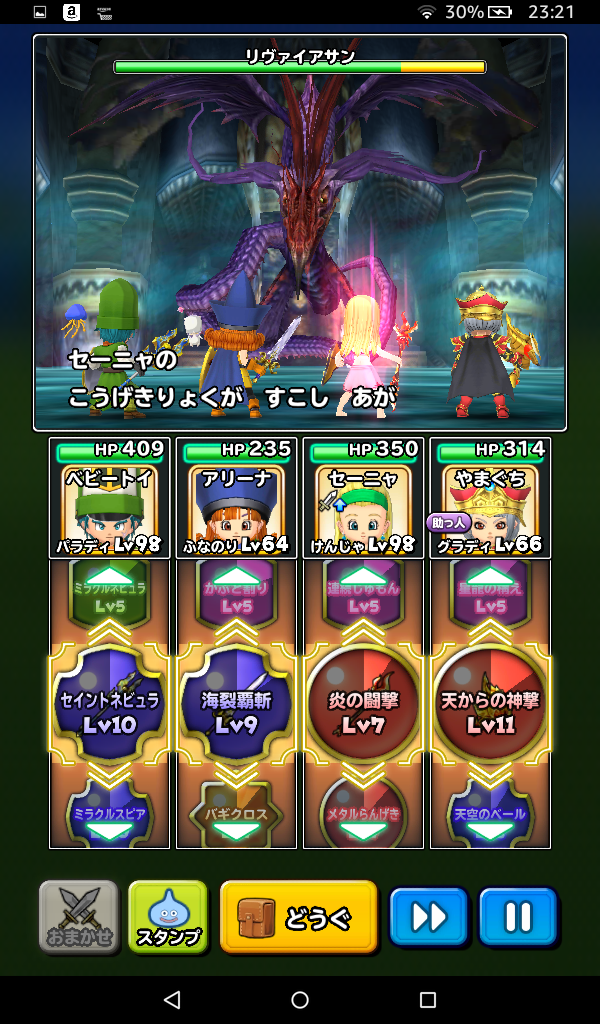Image resolution: width=600 pixels, height=1024 pixels.
Task: Choose 天空のベール skill below 天からの神撃
Action: [x=490, y=816]
